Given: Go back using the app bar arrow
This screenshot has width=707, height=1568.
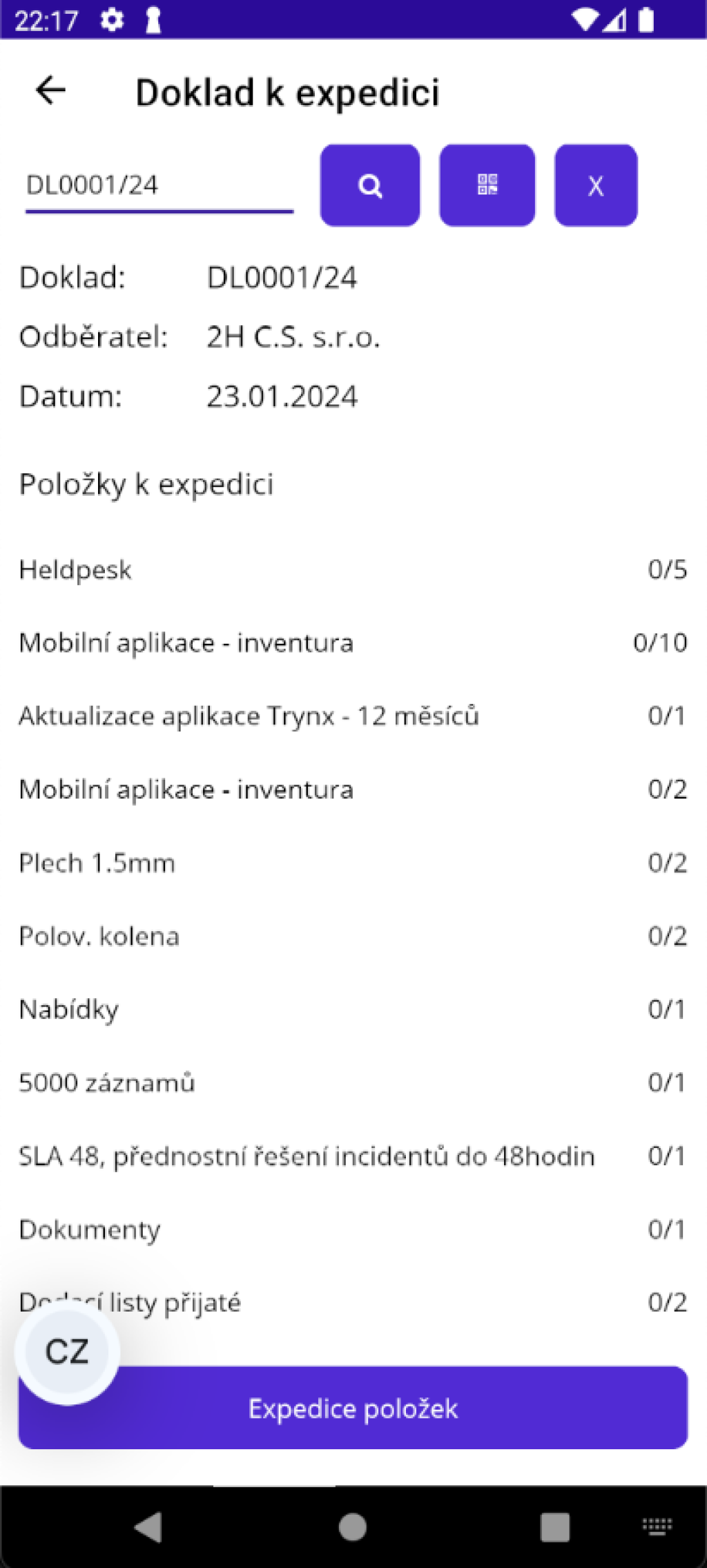Looking at the screenshot, I should coord(50,90).
